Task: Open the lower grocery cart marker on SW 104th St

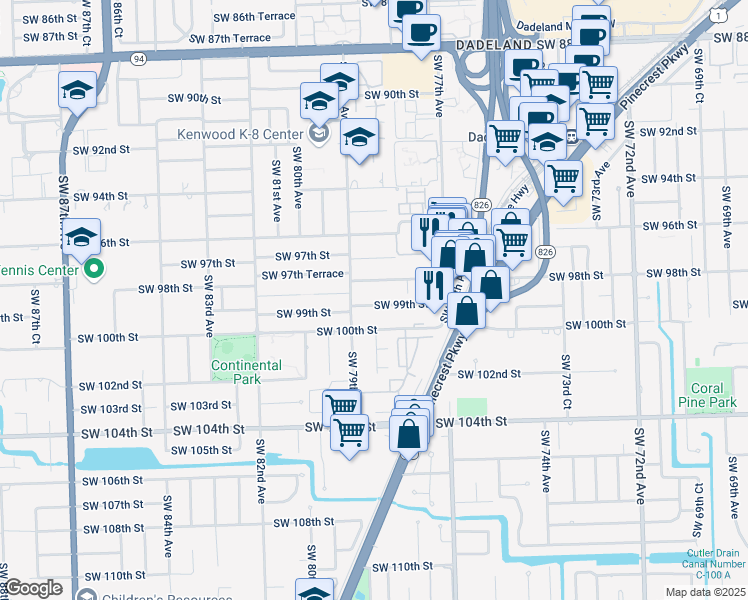Action: [350, 434]
